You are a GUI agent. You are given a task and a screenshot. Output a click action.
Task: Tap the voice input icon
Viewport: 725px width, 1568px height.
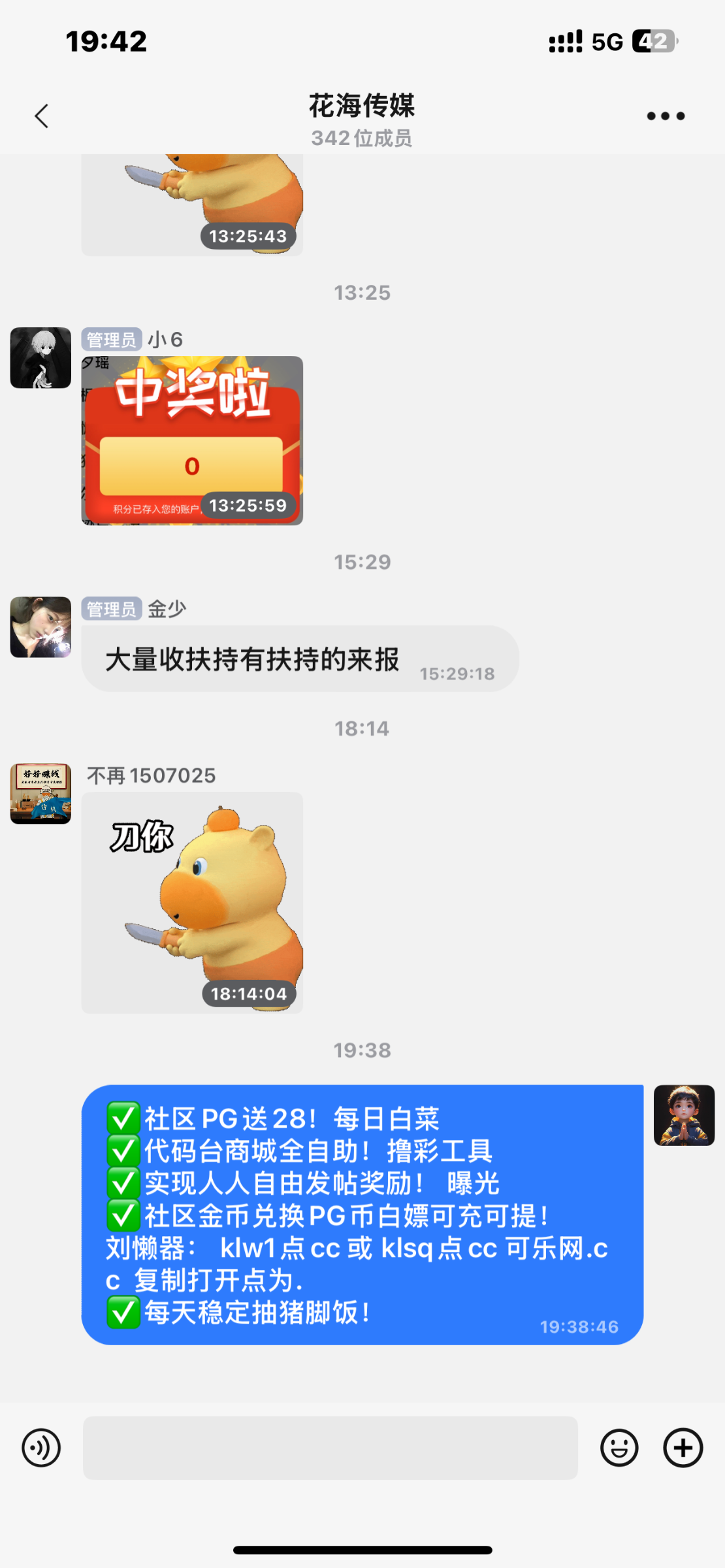click(x=41, y=1448)
